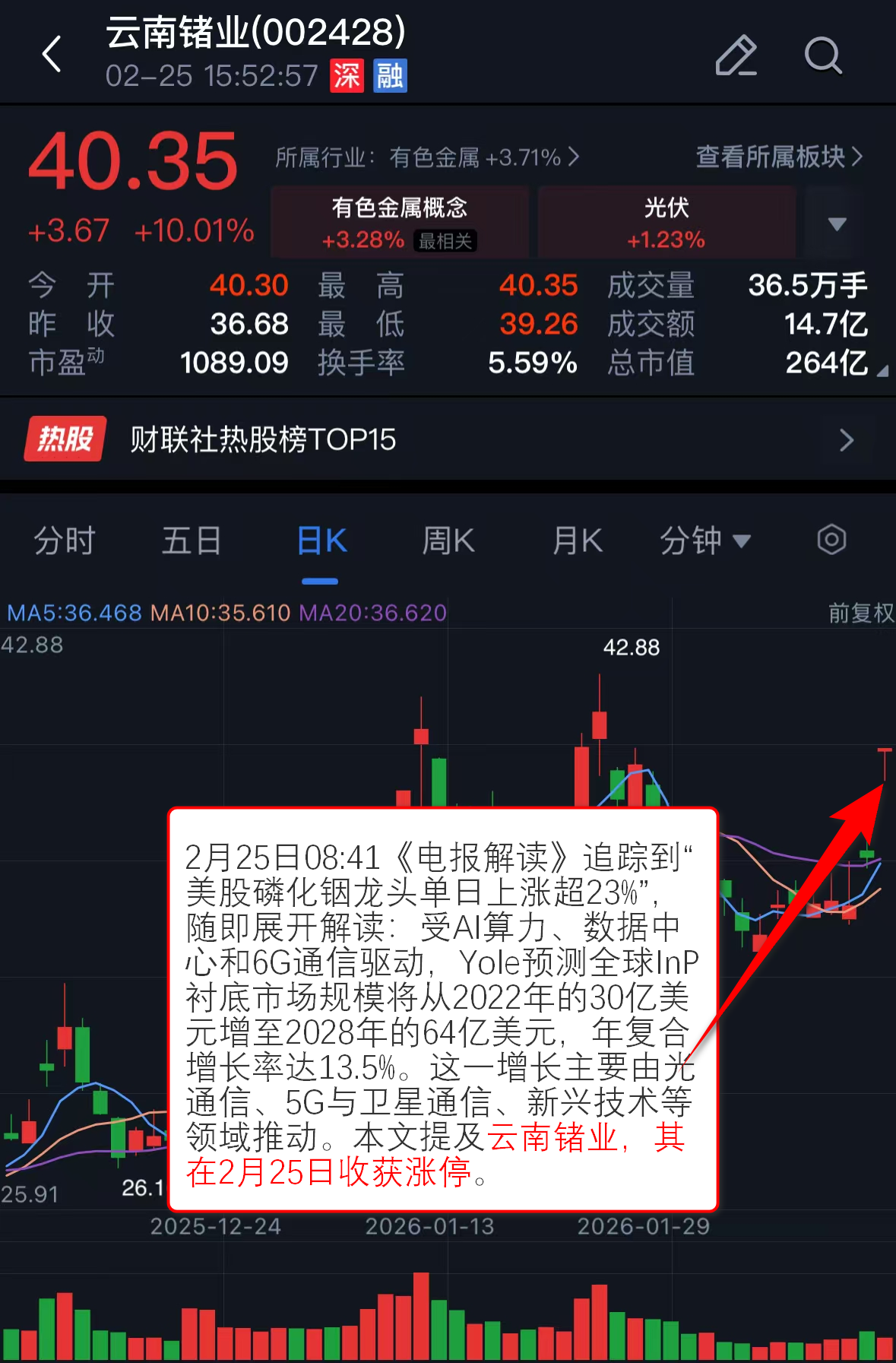The width and height of the screenshot is (896, 1363).
Task: Switch to the 分时 chart tab
Action: click(65, 541)
